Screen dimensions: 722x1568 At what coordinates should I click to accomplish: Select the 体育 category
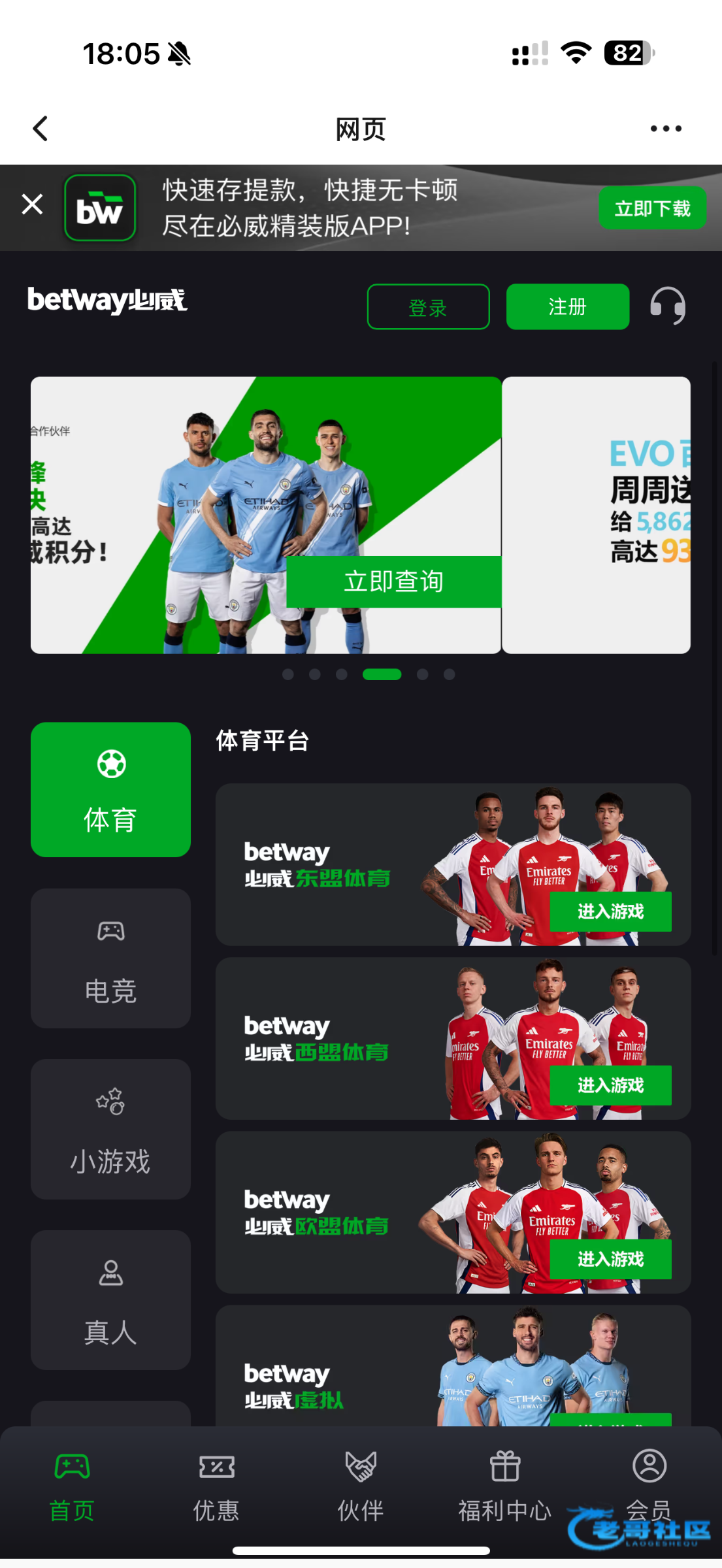click(x=110, y=789)
